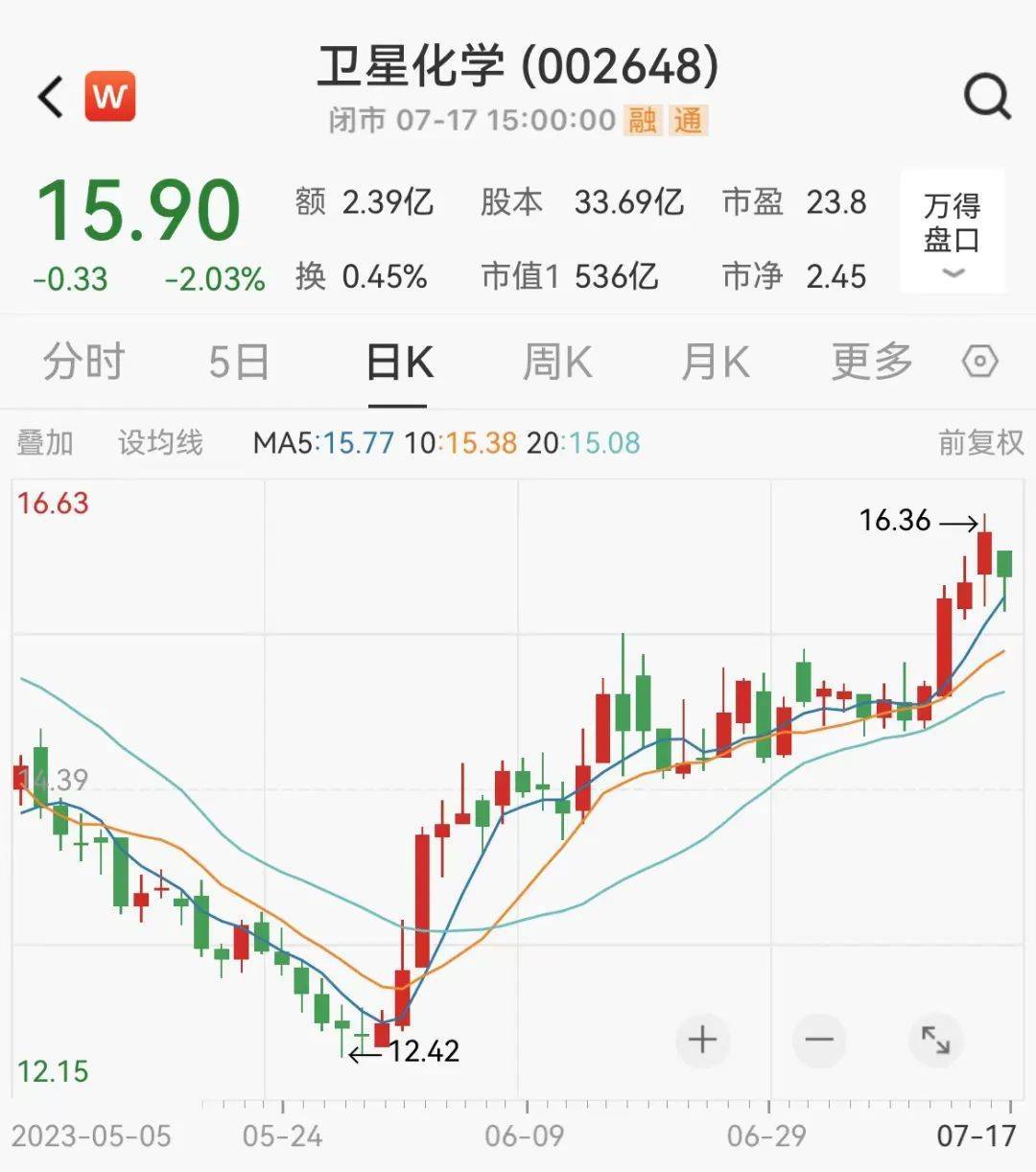Switch to the 周K chart tab
Screen dimensions: 1036x1172
point(557,363)
